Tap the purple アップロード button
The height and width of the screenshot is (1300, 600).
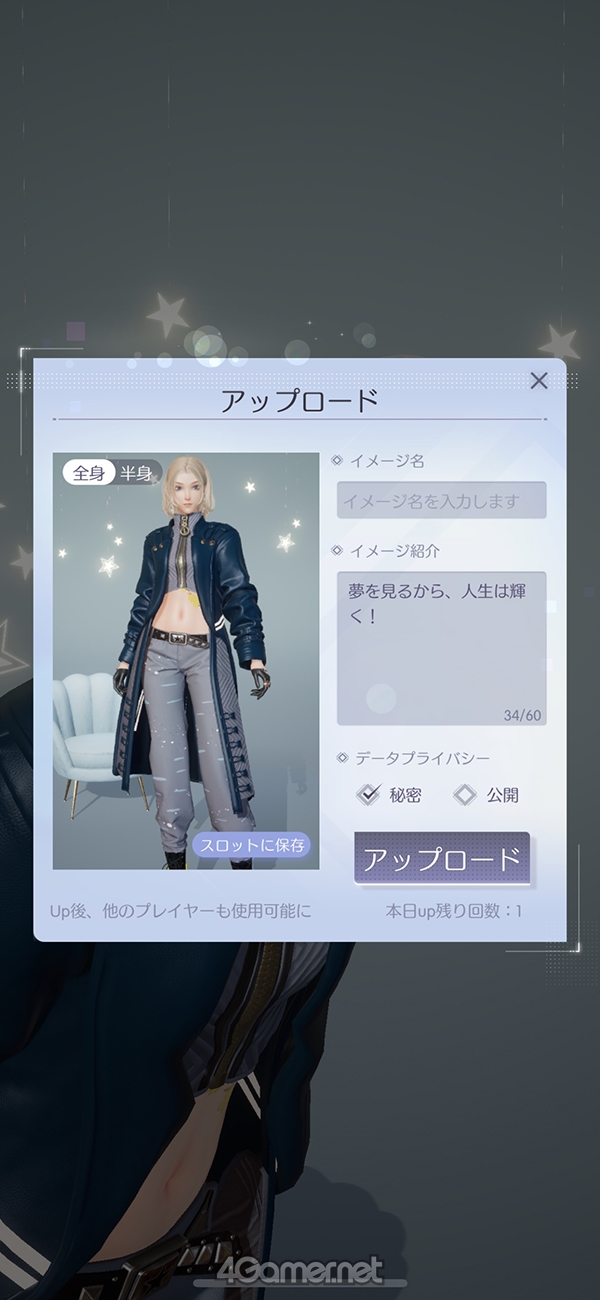click(441, 859)
